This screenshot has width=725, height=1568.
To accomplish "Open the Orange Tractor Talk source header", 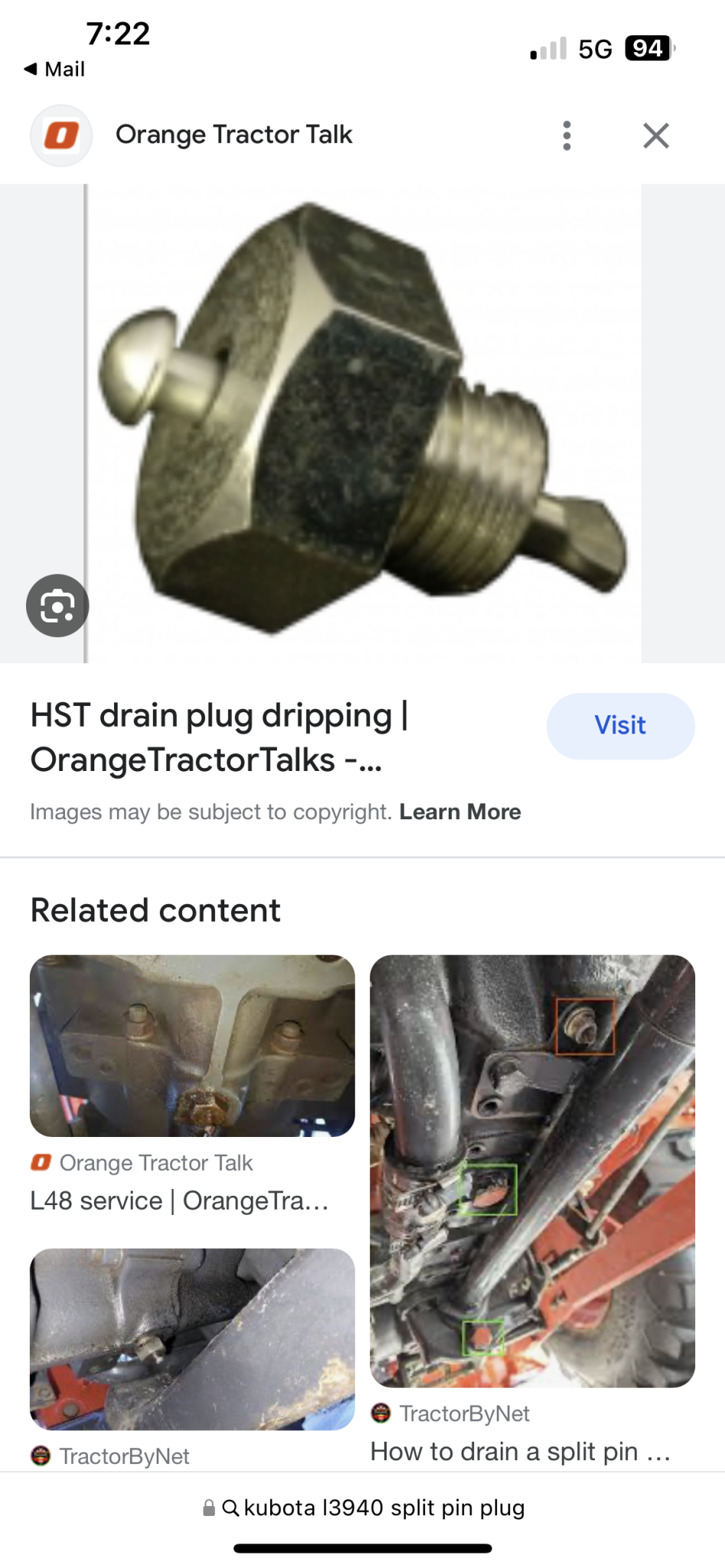I will click(x=234, y=135).
